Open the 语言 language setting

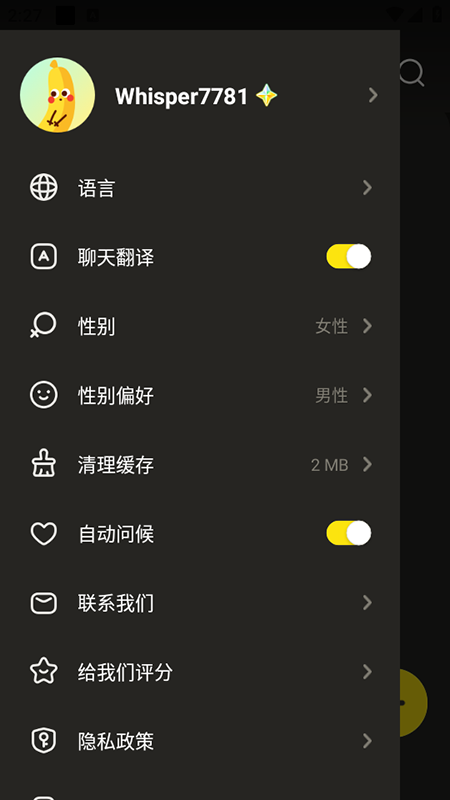pos(199,188)
